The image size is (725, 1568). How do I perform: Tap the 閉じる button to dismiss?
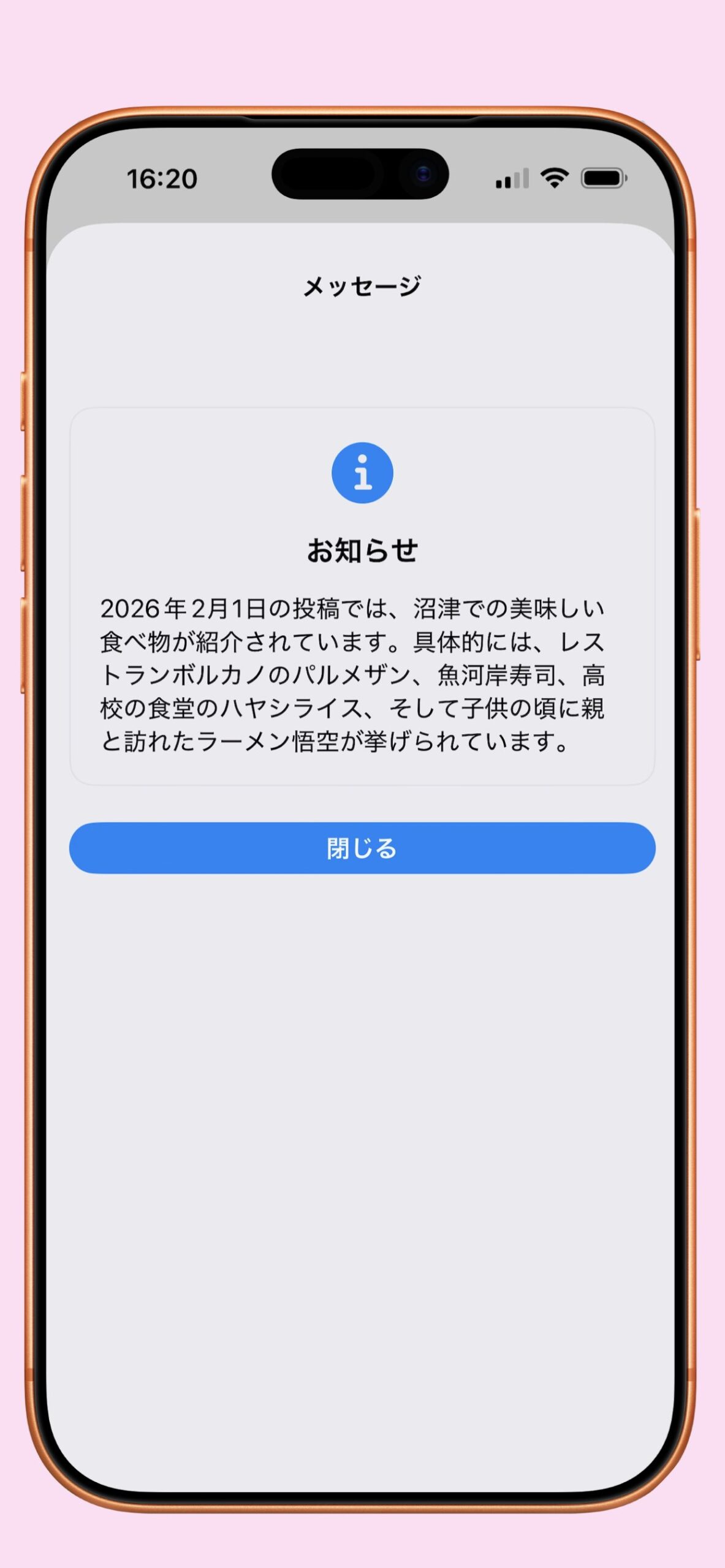362,850
